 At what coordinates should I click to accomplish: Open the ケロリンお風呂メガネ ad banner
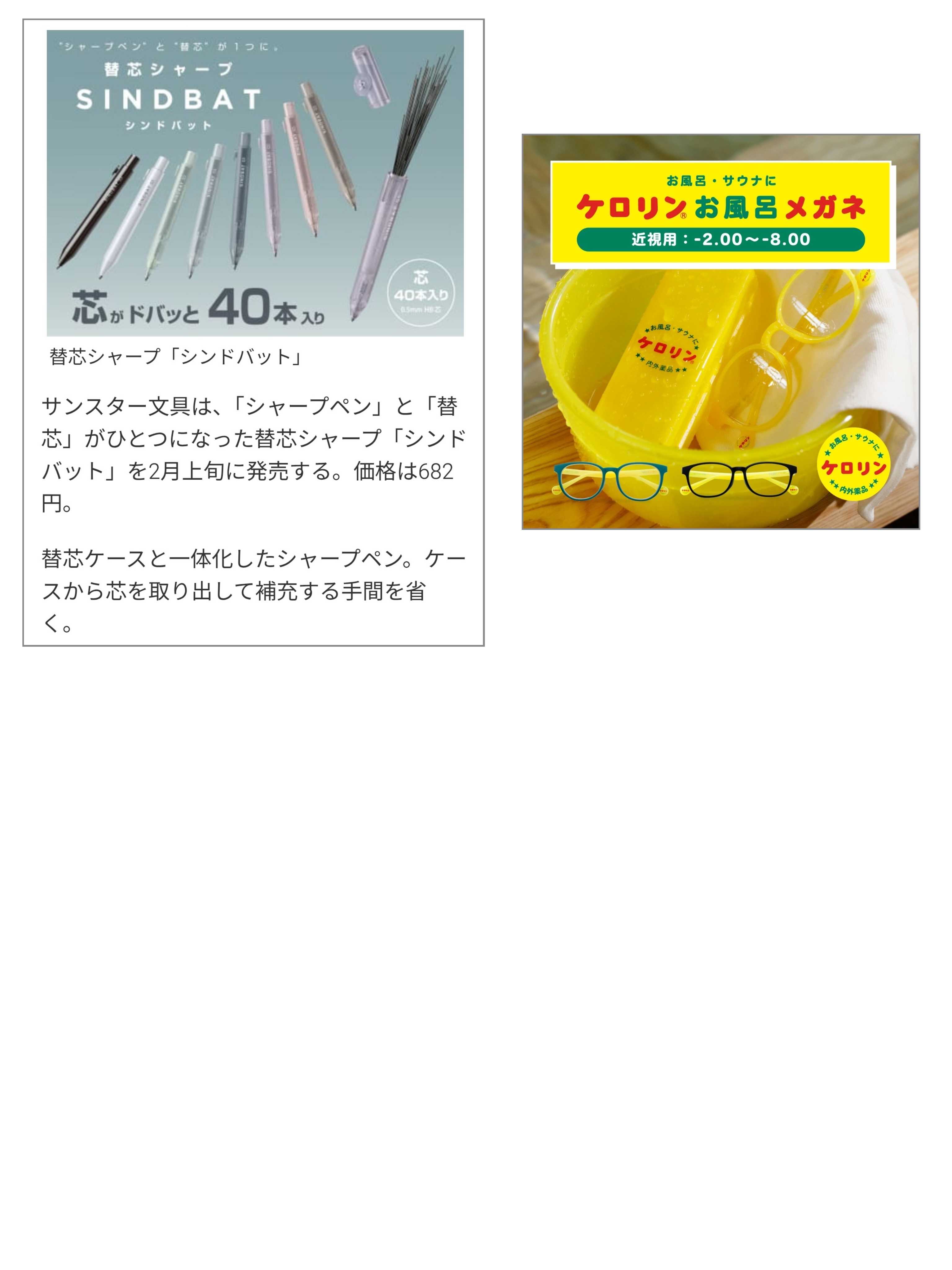tap(720, 331)
